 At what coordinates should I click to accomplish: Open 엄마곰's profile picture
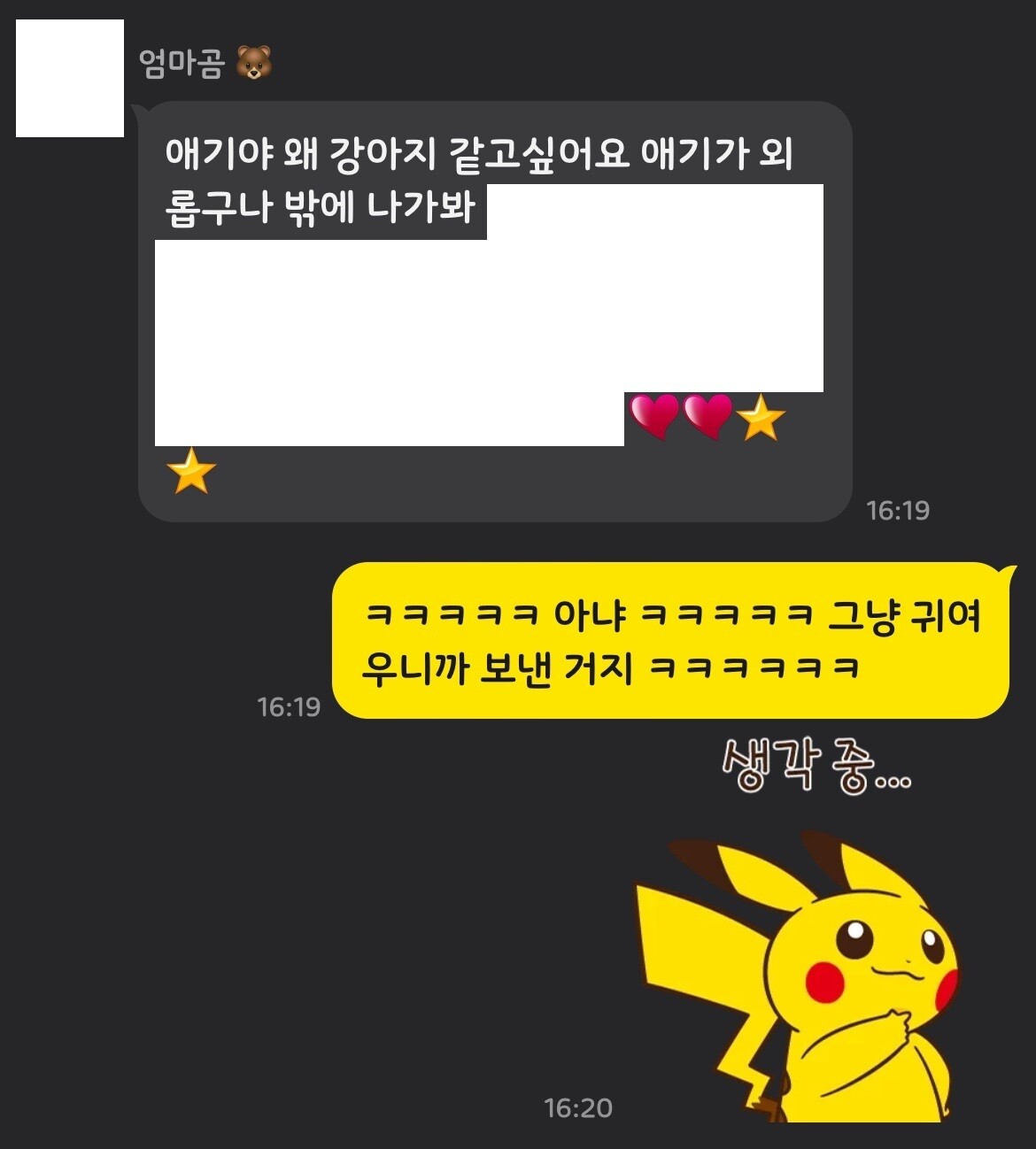(x=70, y=78)
